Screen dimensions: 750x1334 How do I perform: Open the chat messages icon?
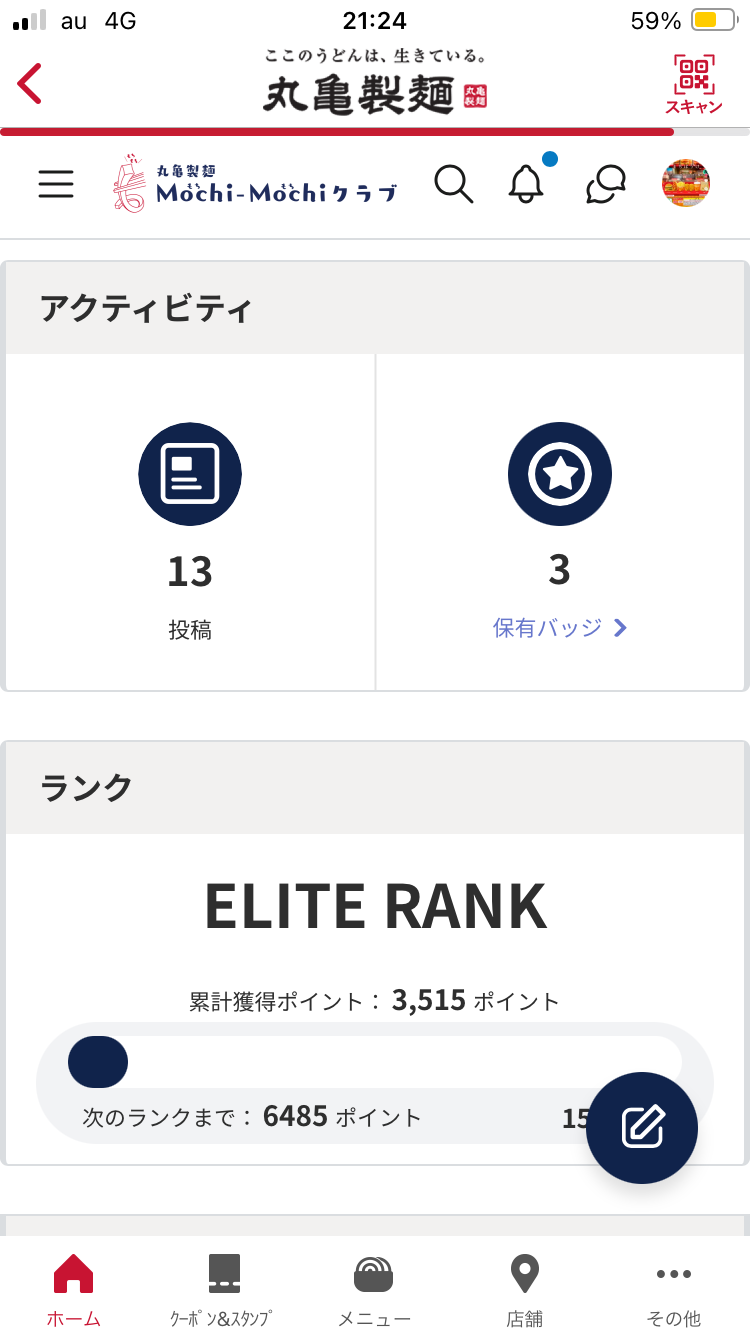606,184
